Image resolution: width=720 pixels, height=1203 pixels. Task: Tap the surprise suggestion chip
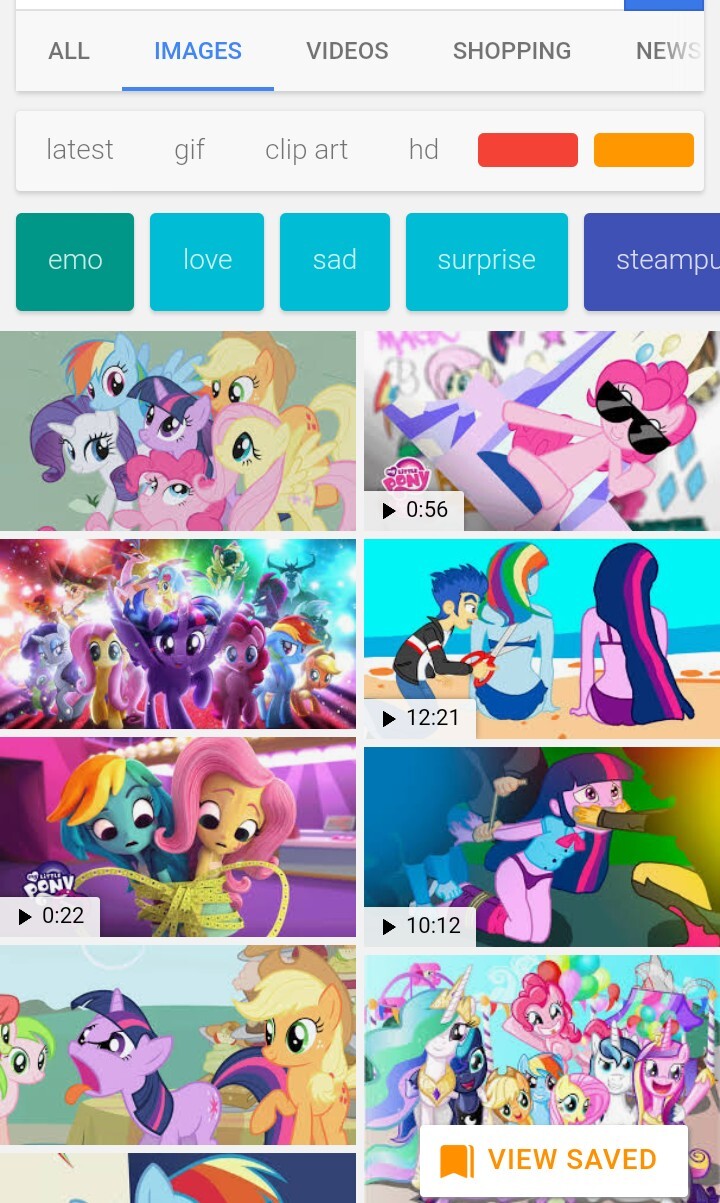pyautogui.click(x=486, y=261)
